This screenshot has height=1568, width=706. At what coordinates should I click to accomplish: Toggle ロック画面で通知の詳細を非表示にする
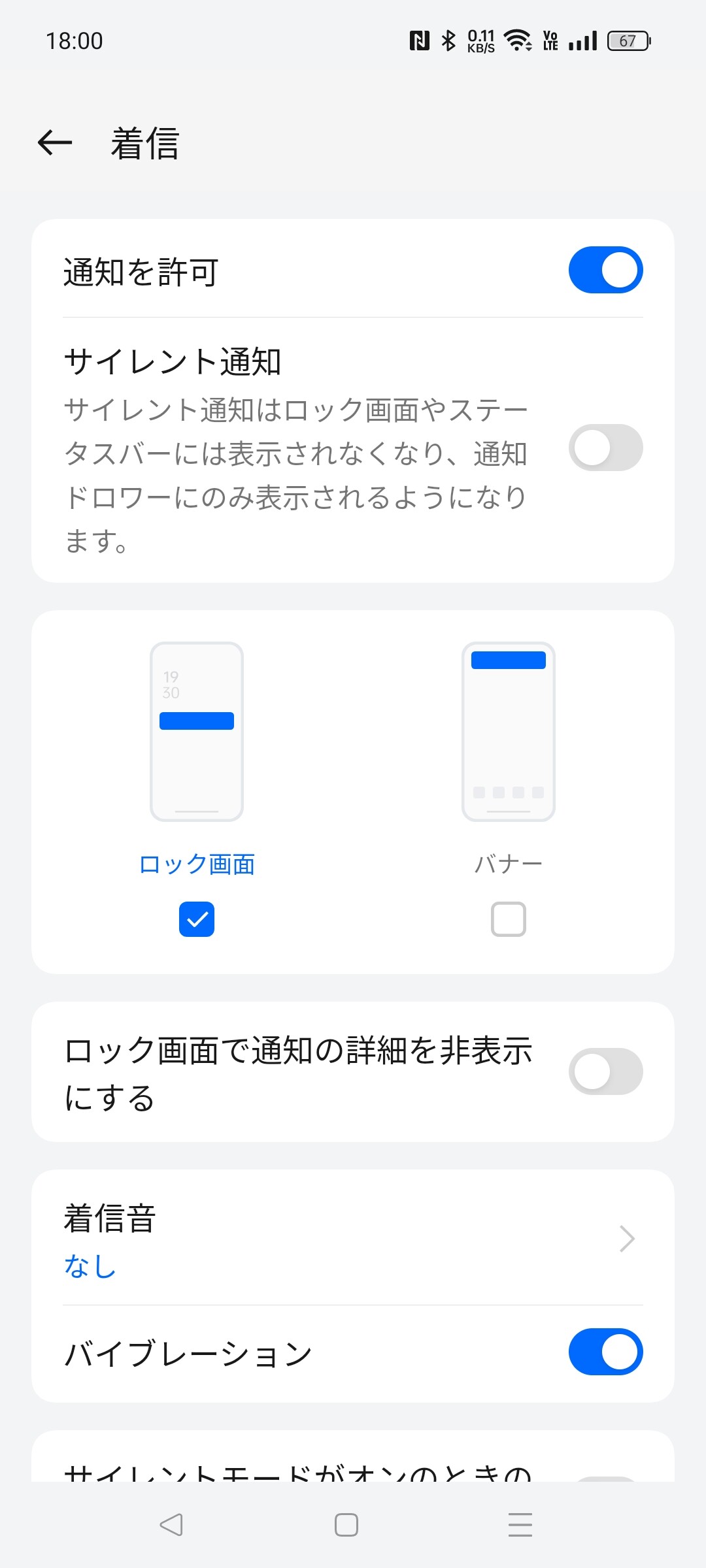(x=605, y=1071)
